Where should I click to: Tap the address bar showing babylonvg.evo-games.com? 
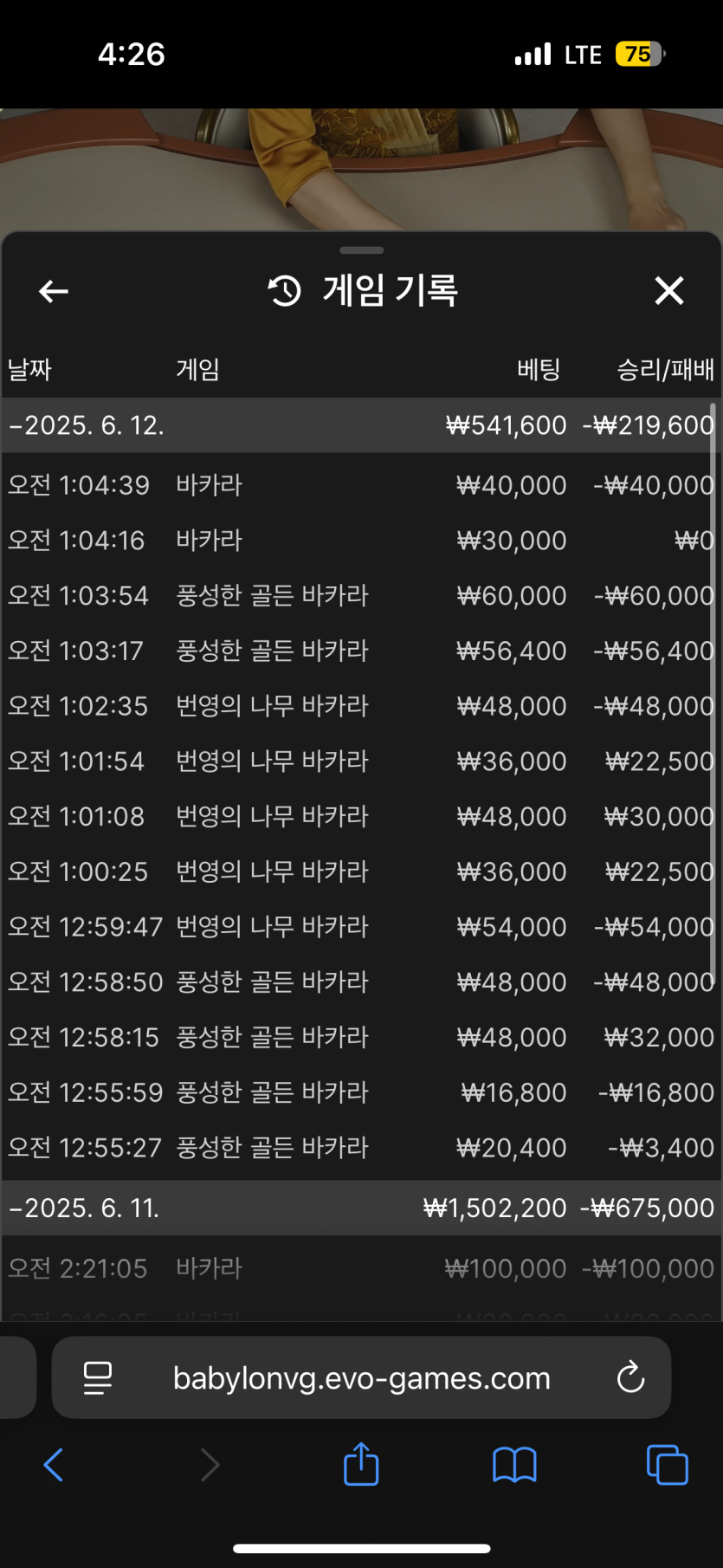point(362,1377)
